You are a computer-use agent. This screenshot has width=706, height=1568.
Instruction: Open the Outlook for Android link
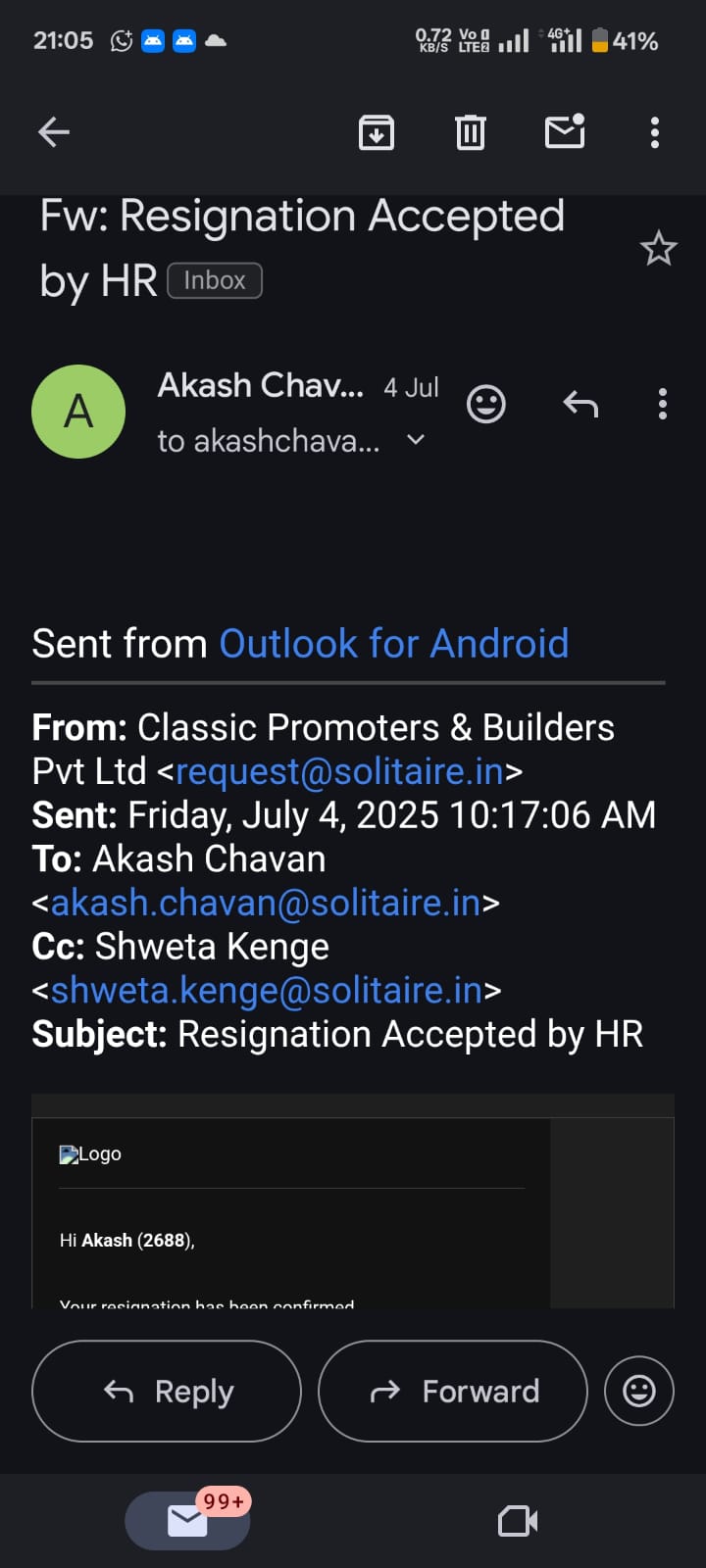(393, 644)
